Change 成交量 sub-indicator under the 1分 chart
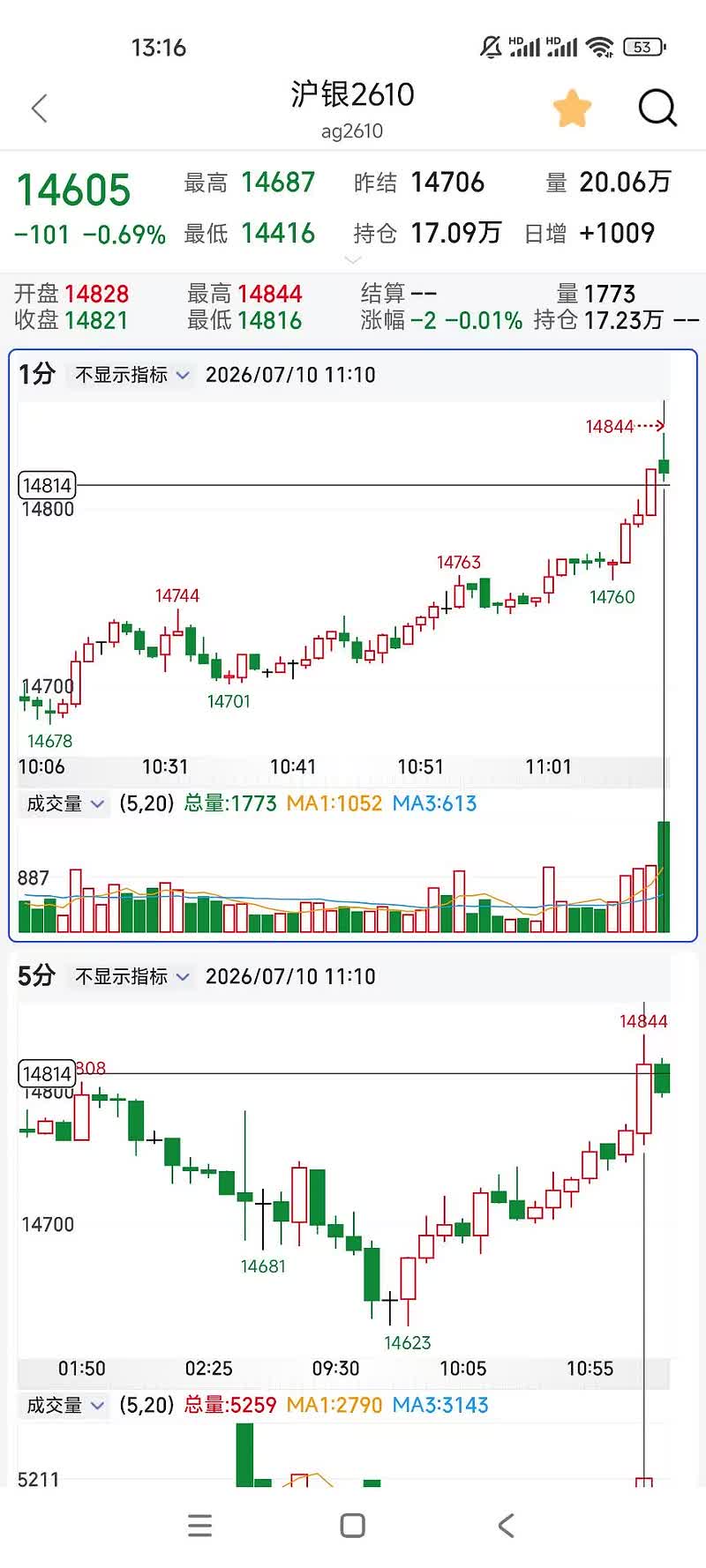The image size is (706, 1568). click(x=65, y=803)
